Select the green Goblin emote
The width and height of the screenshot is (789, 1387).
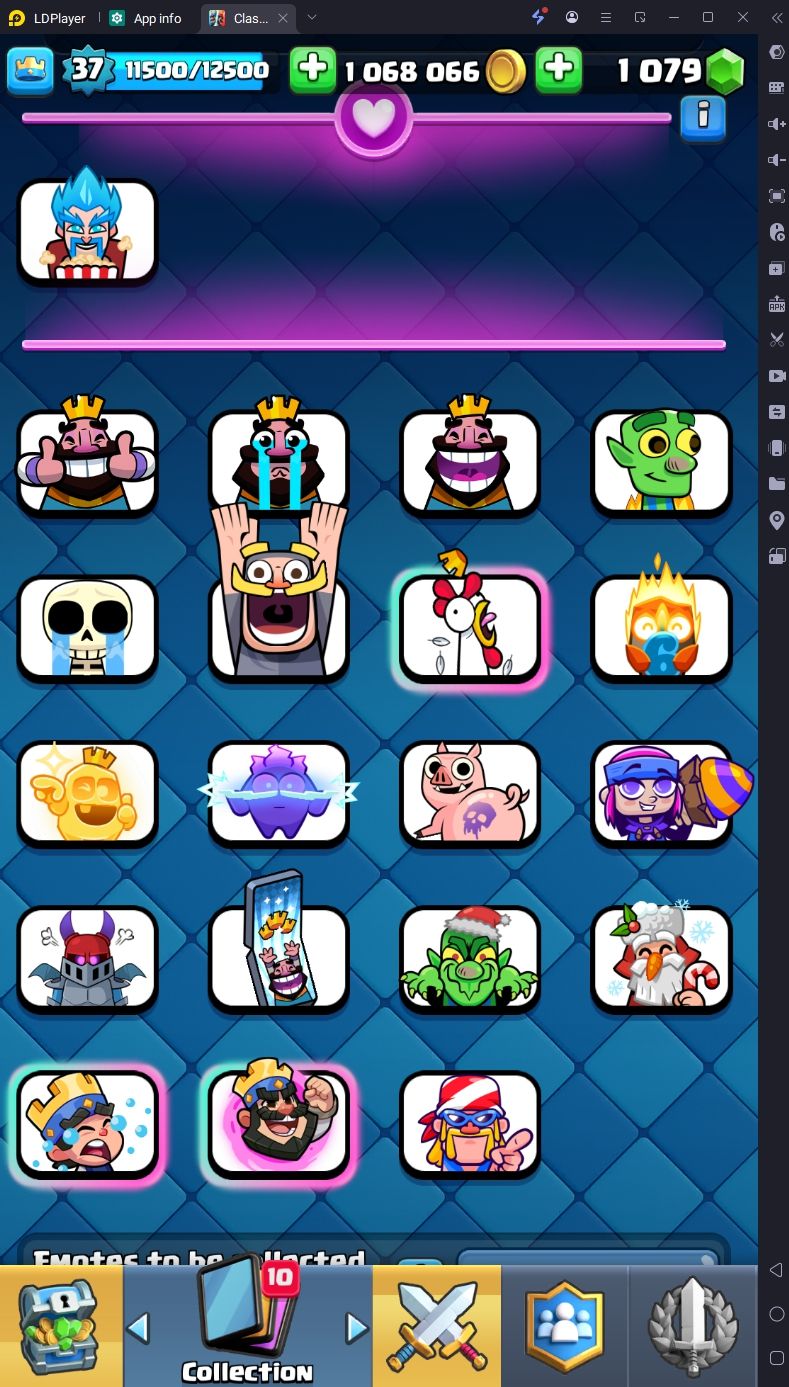coord(662,462)
